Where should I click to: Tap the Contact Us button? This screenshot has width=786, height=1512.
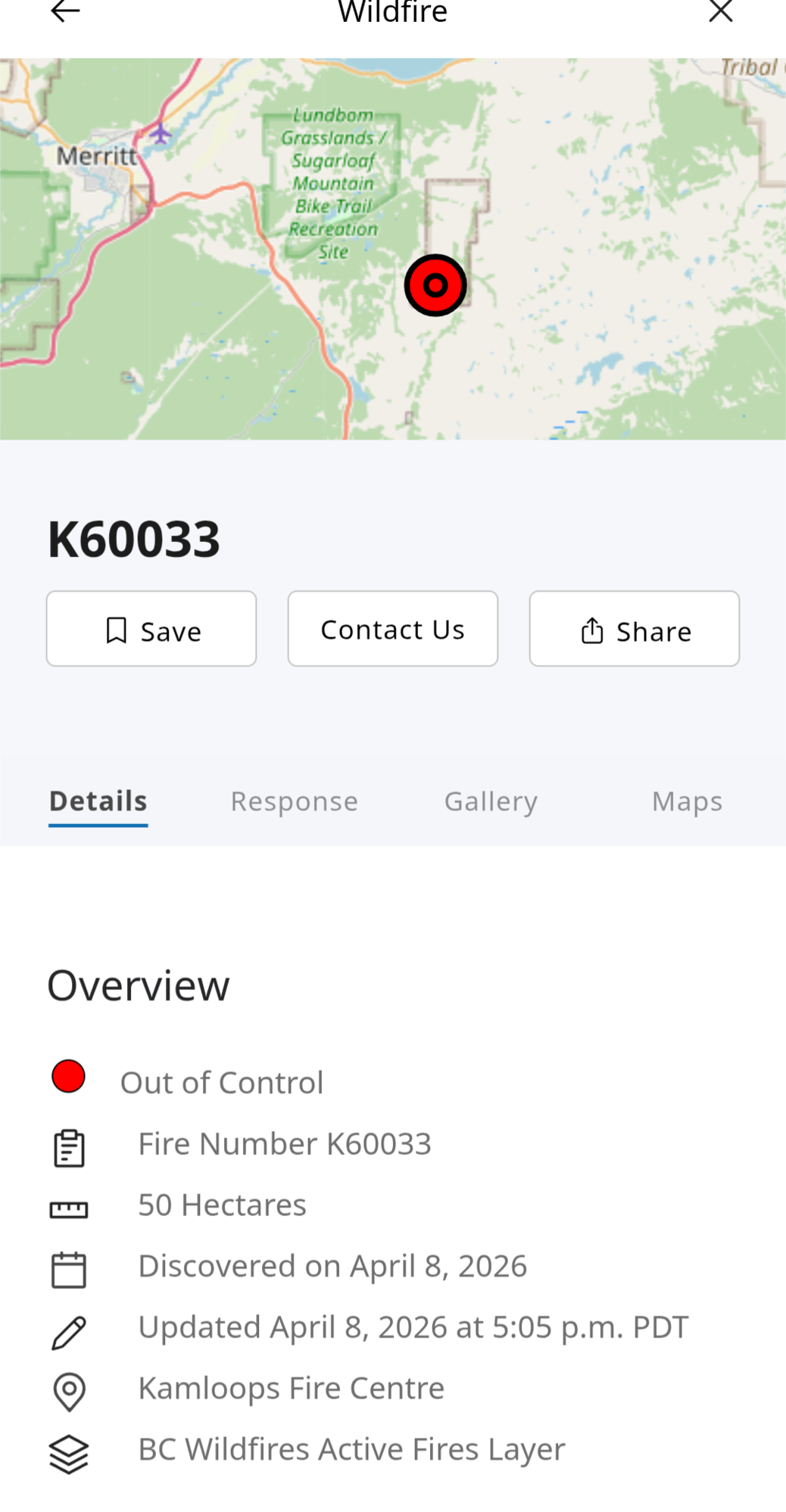[x=392, y=629]
